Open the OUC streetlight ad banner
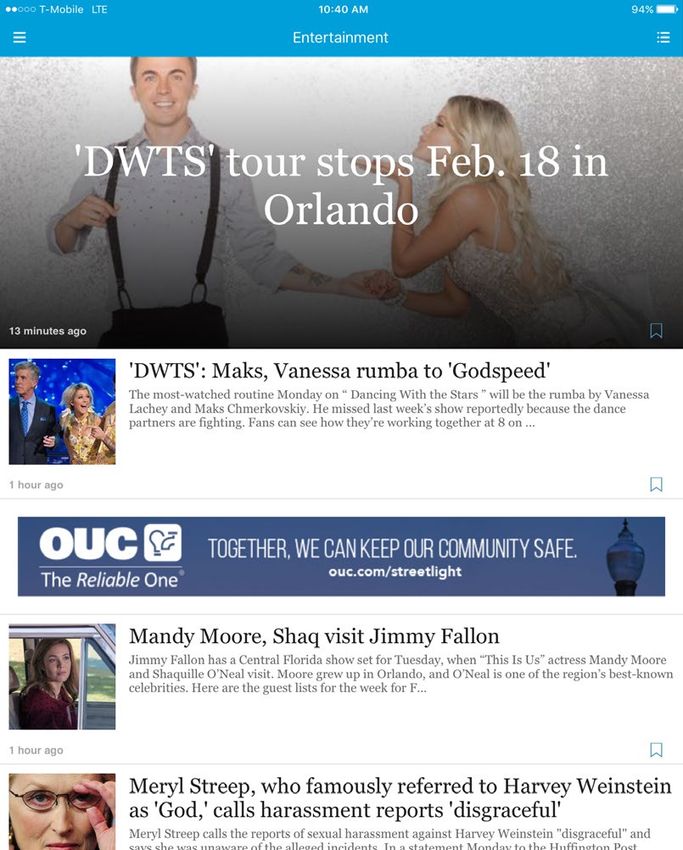The height and width of the screenshot is (850, 683). coord(341,556)
